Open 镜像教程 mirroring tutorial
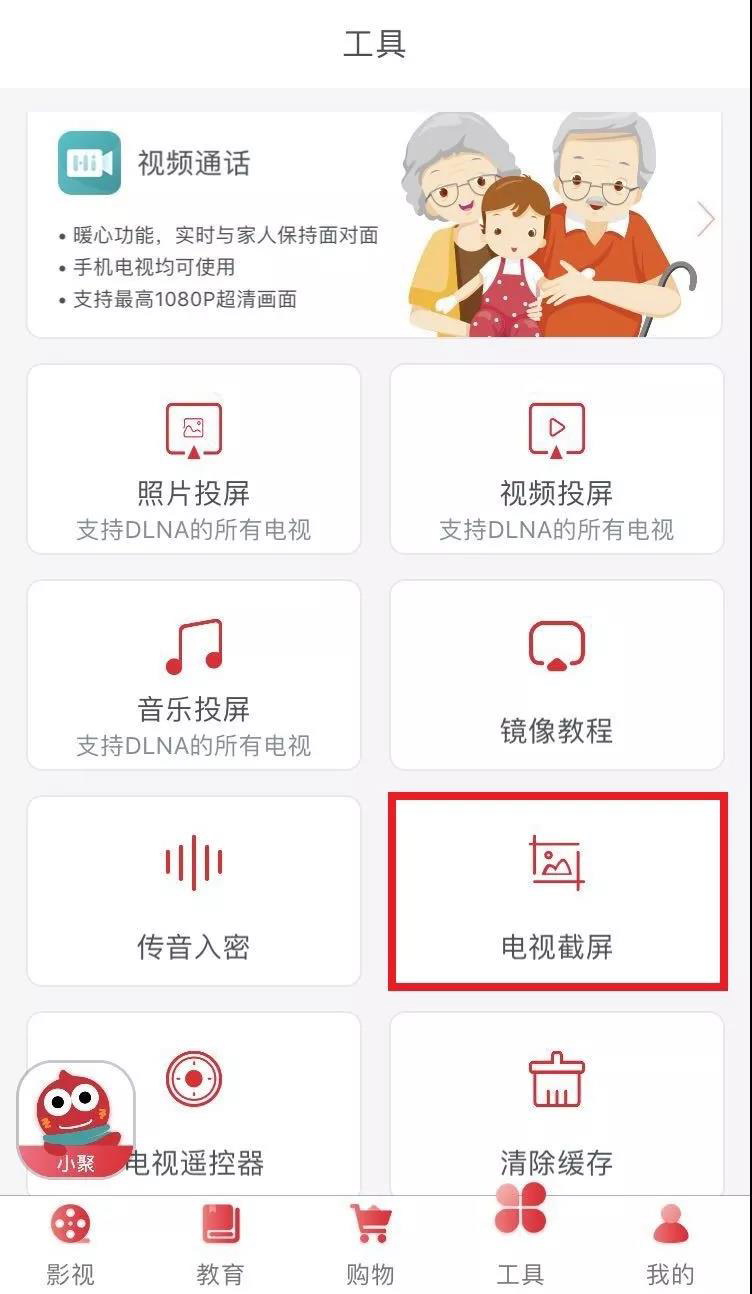The width and height of the screenshot is (752, 1294). coord(556,675)
